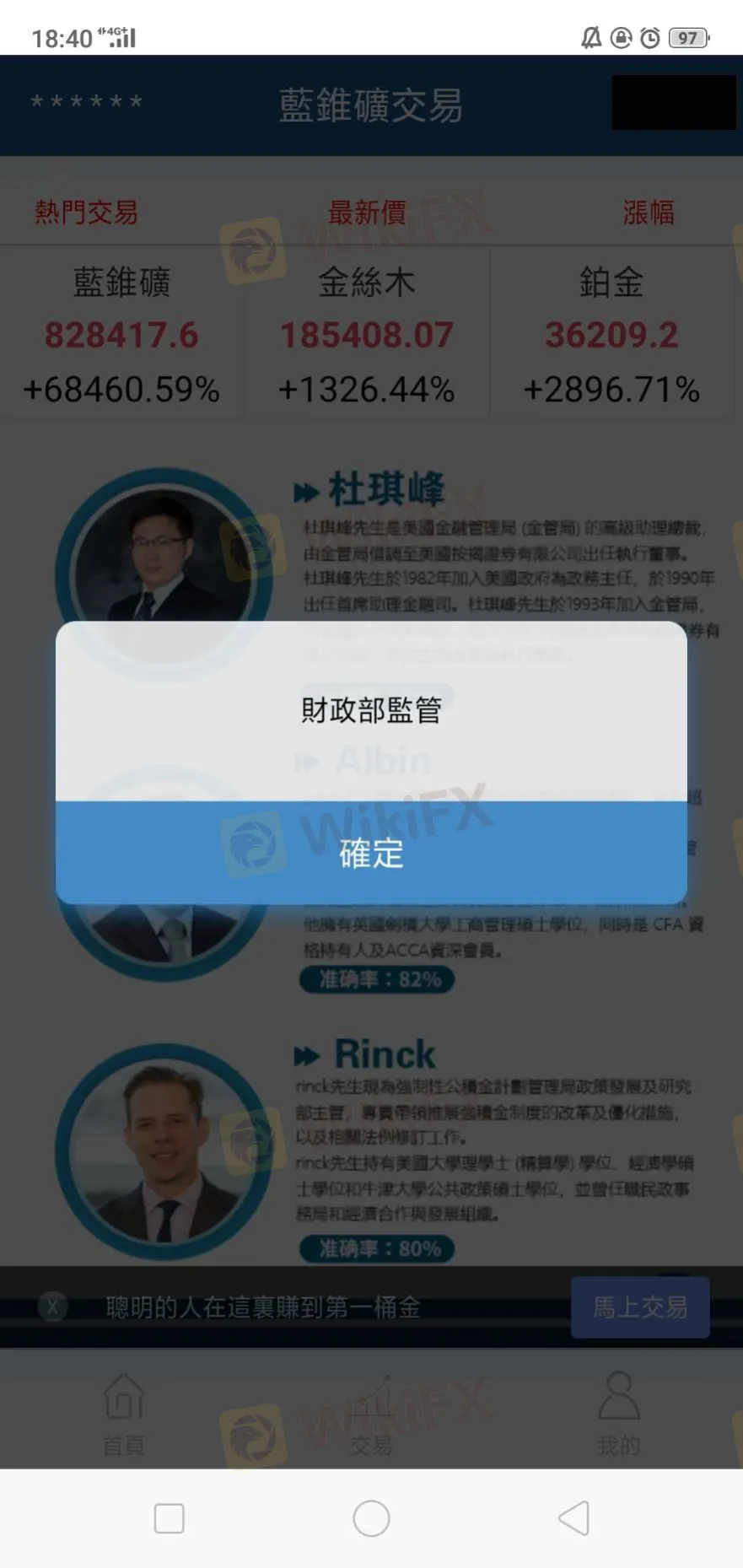The height and width of the screenshot is (1568, 743).
Task: View analyst Rinck's profile
Action: tap(385, 1055)
